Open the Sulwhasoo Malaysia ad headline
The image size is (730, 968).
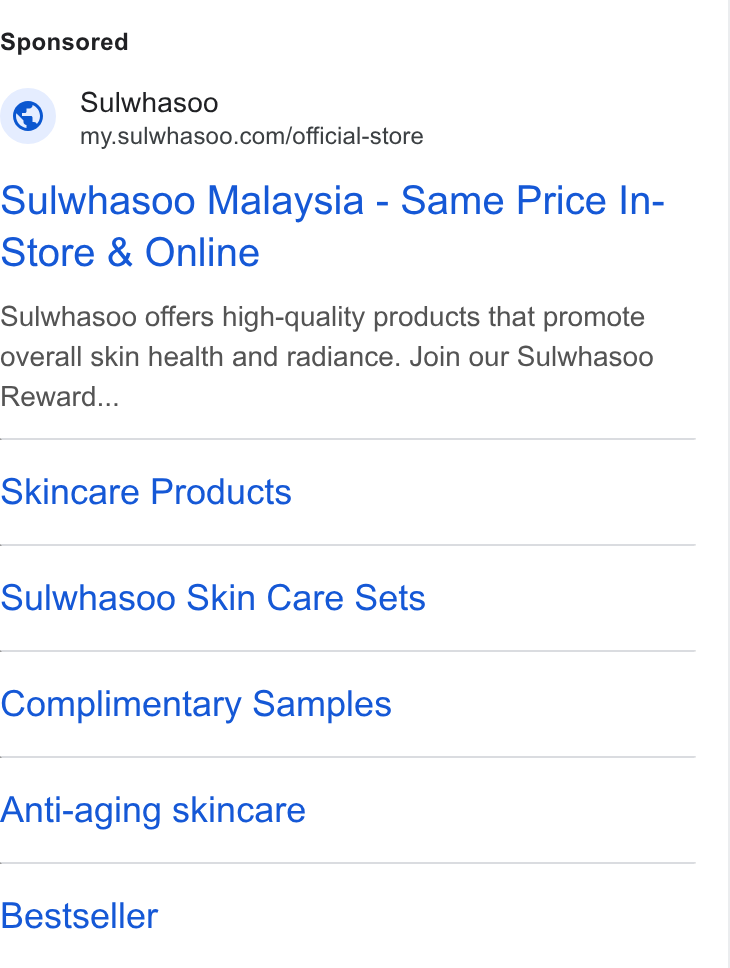point(332,227)
